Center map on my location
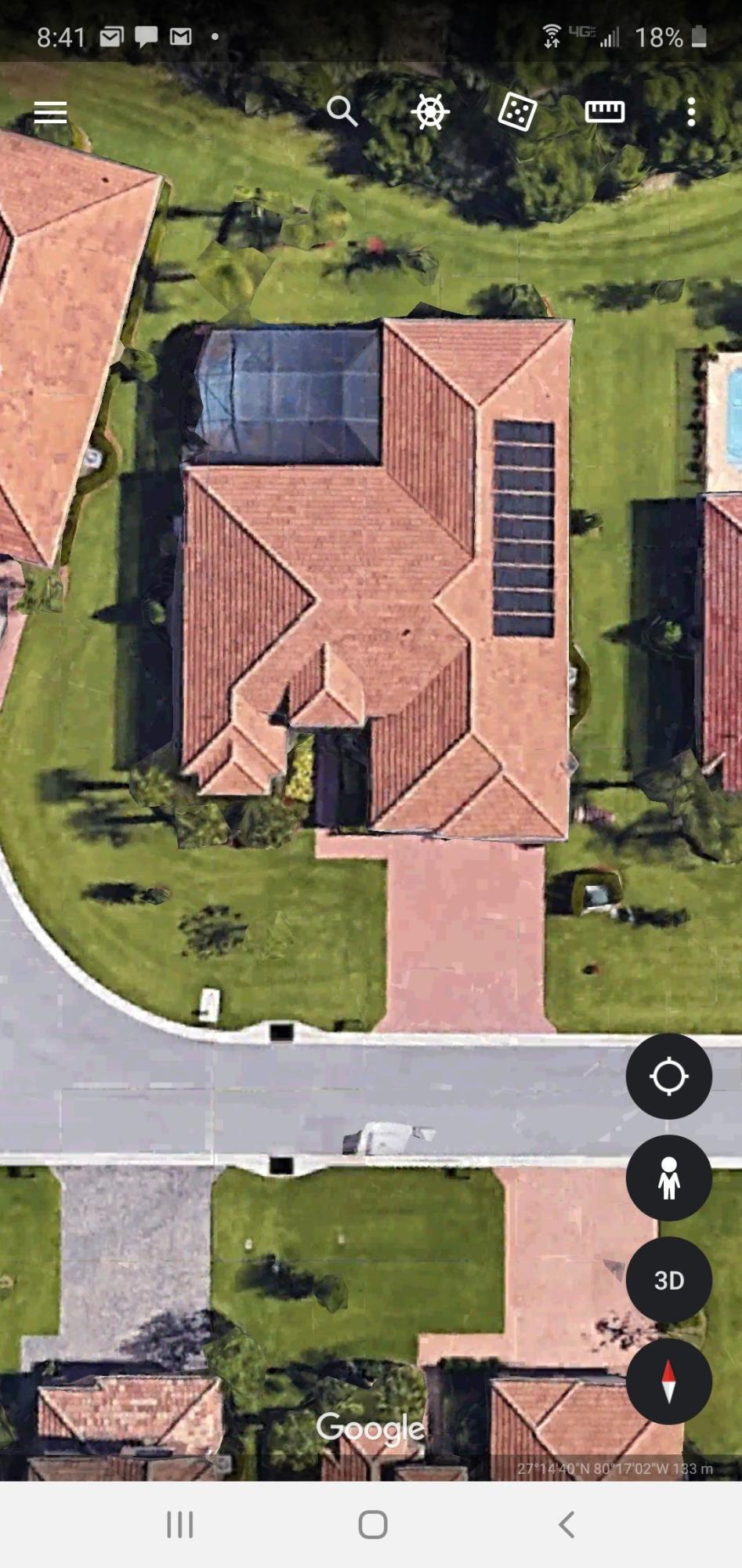The width and height of the screenshot is (742, 1568). (668, 1076)
